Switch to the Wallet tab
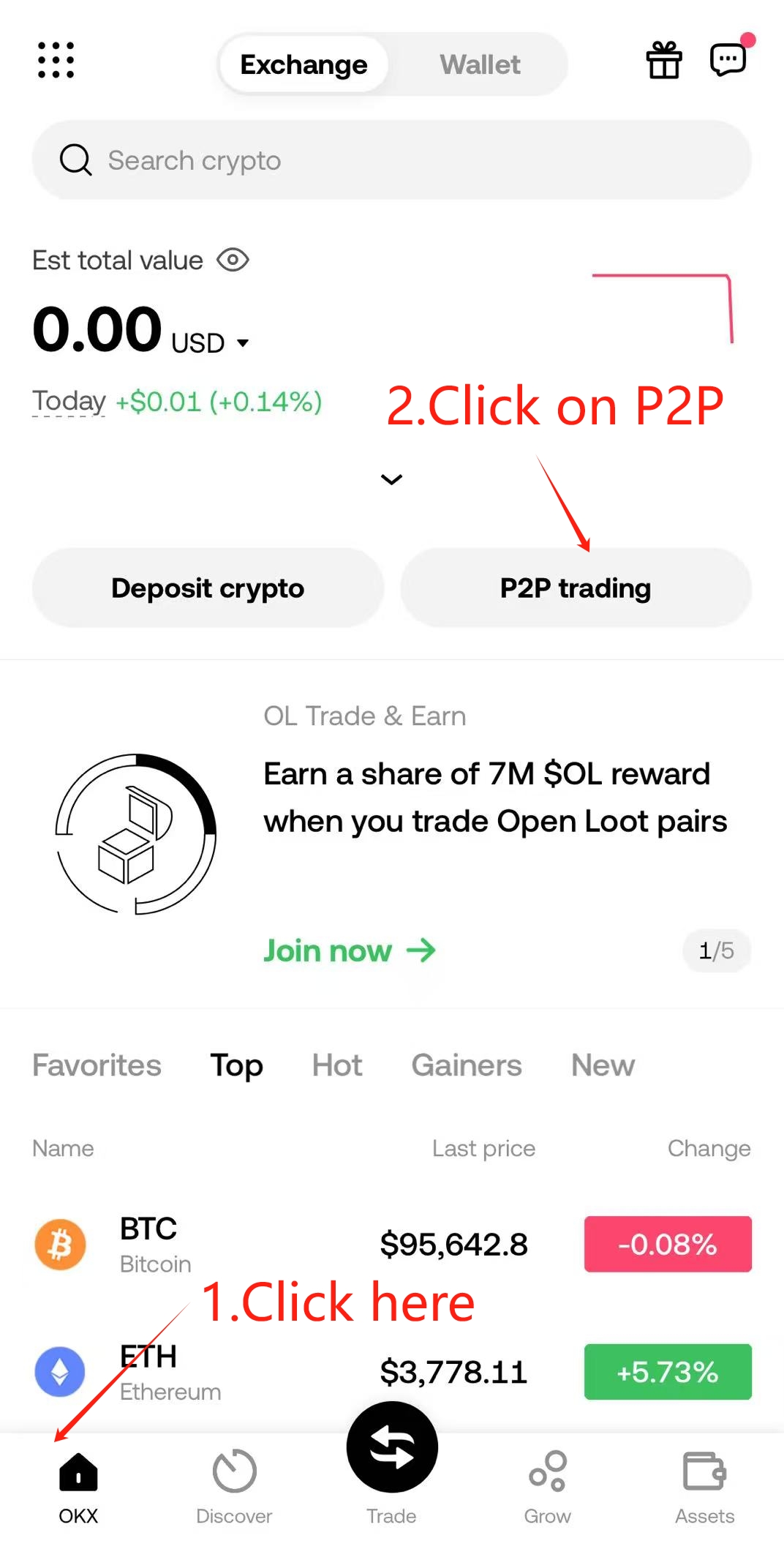The width and height of the screenshot is (784, 1549). (480, 64)
